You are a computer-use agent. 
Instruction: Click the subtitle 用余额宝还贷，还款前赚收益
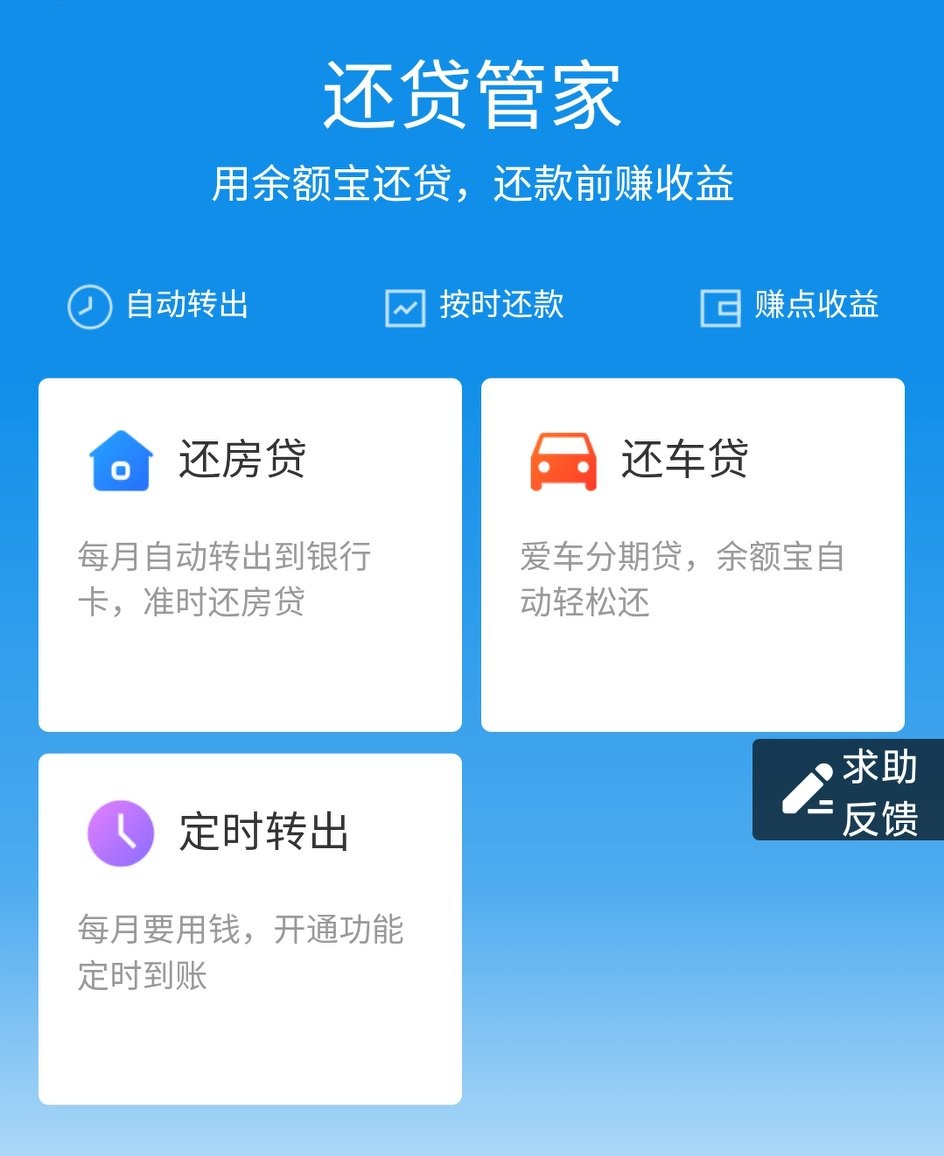(x=472, y=185)
